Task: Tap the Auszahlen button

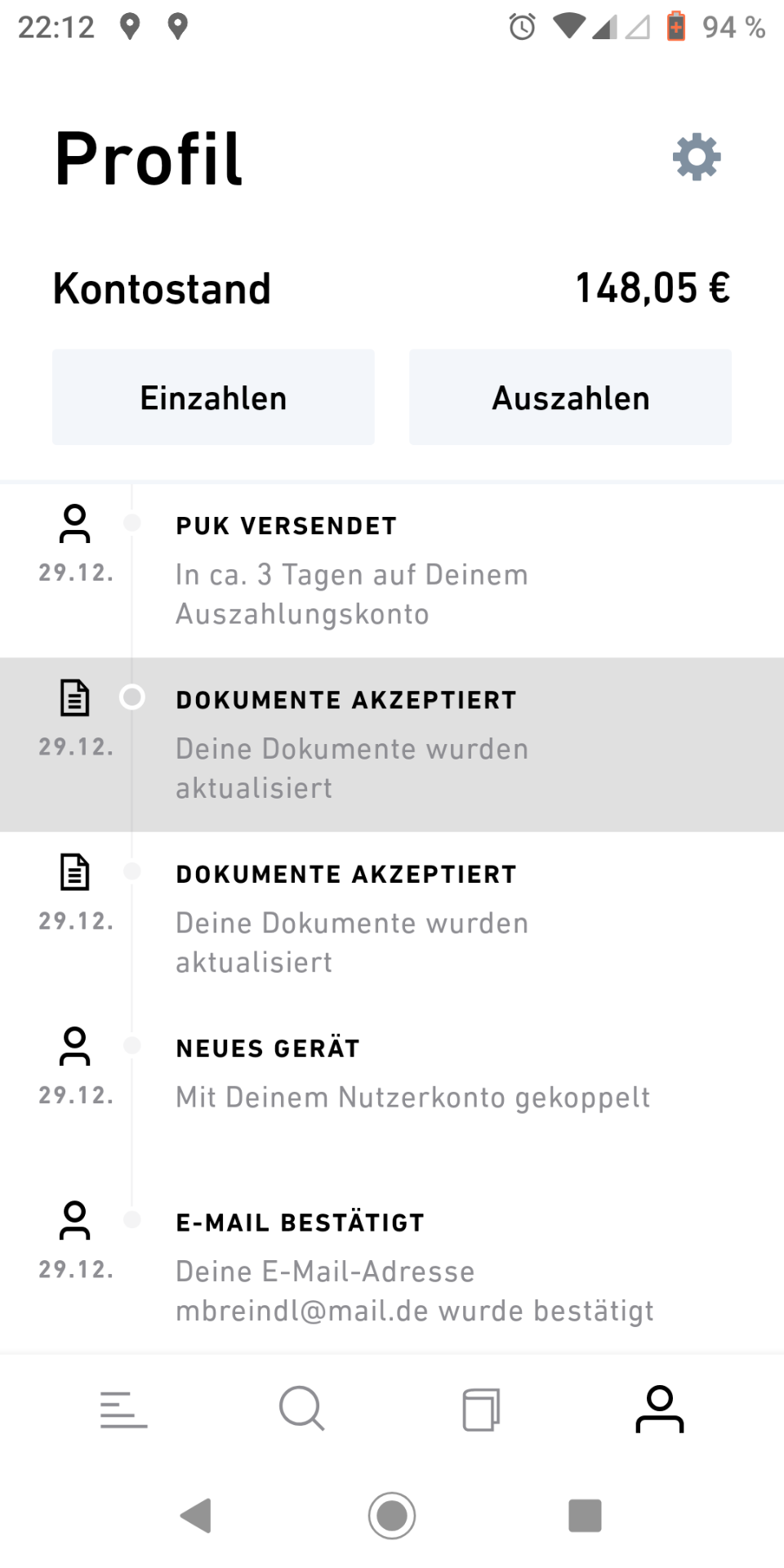Action: pos(570,398)
